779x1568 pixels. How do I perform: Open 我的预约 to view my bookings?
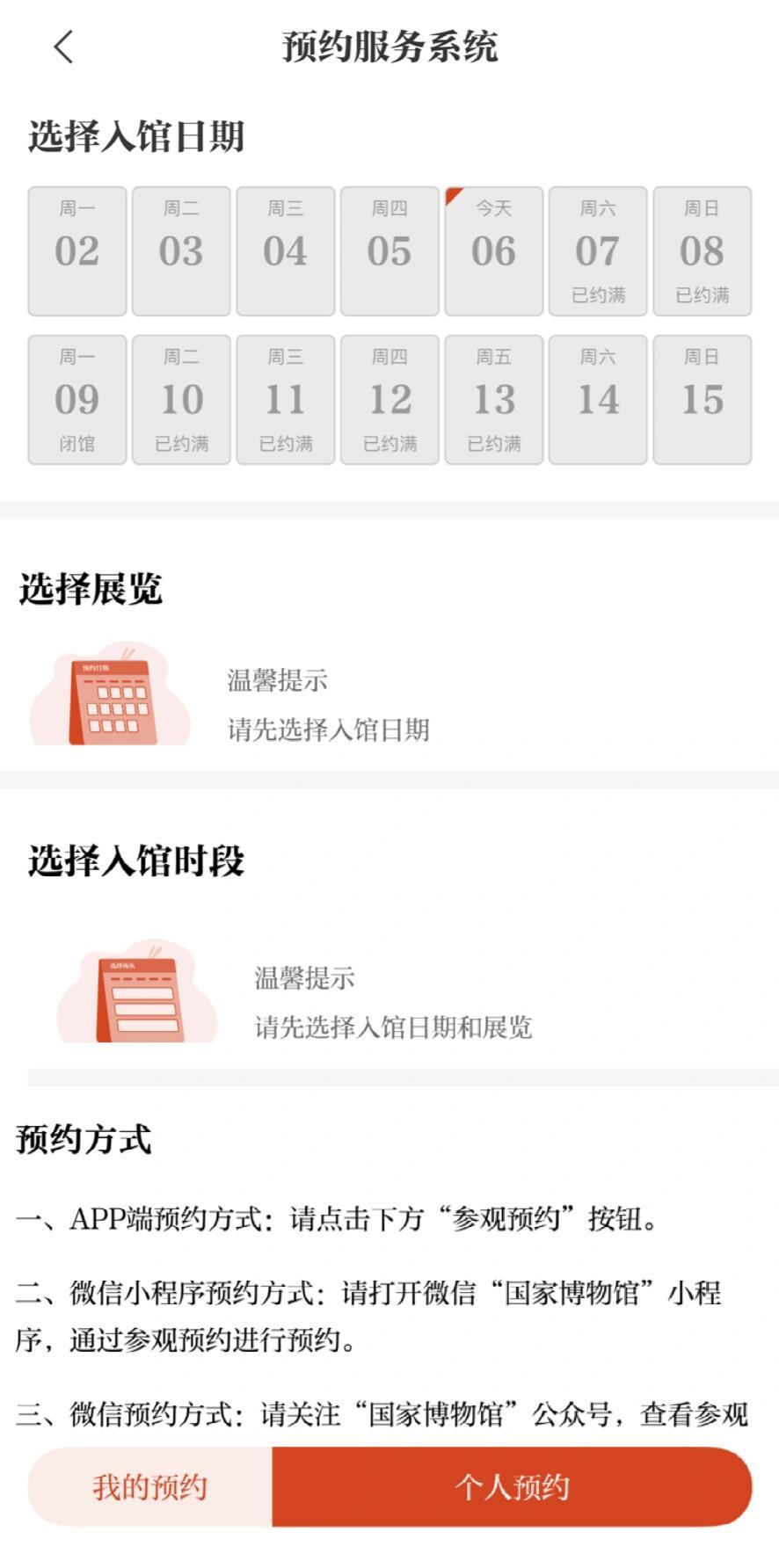pyautogui.click(x=150, y=1487)
